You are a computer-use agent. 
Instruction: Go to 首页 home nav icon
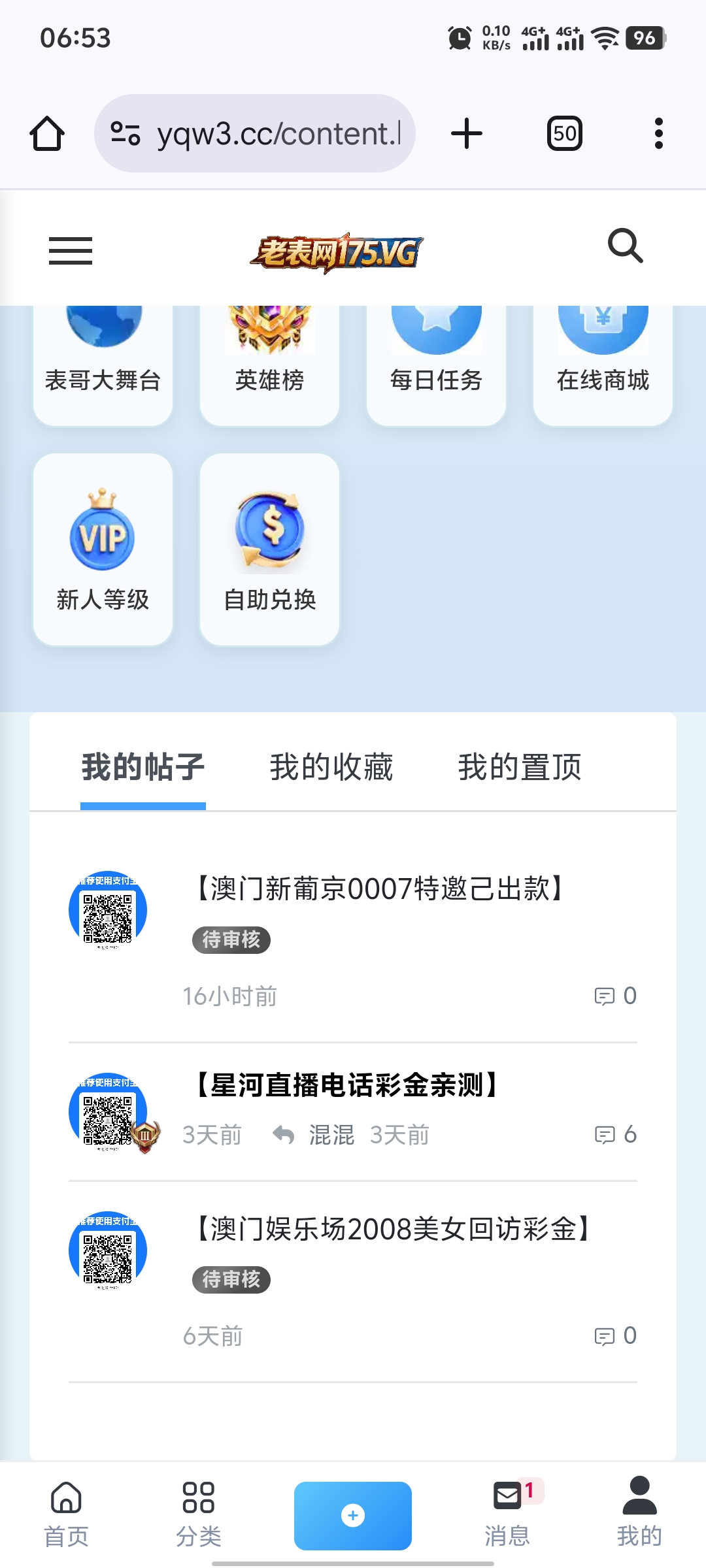67,1514
